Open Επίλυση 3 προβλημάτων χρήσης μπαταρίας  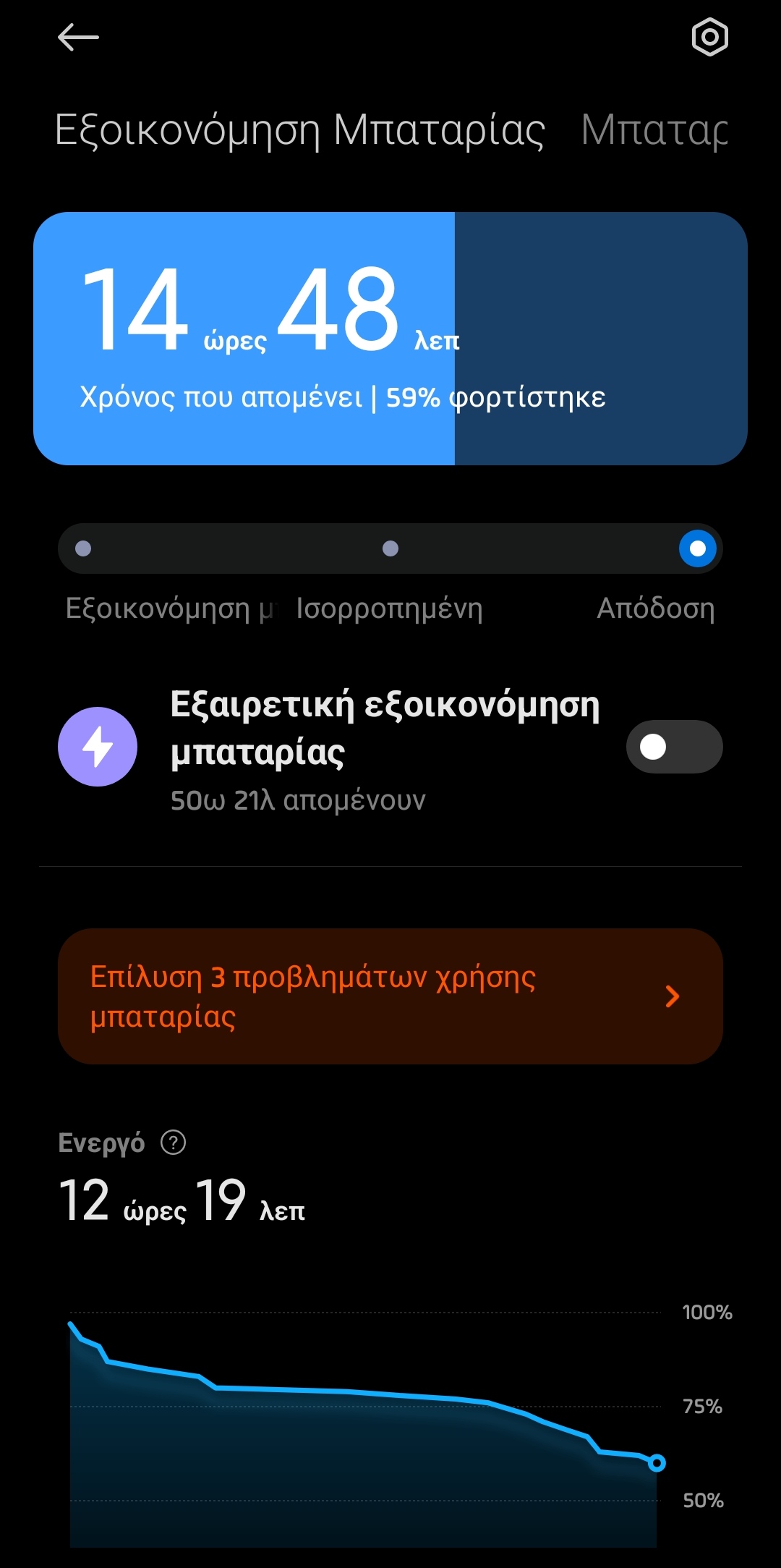pyautogui.click(x=390, y=996)
